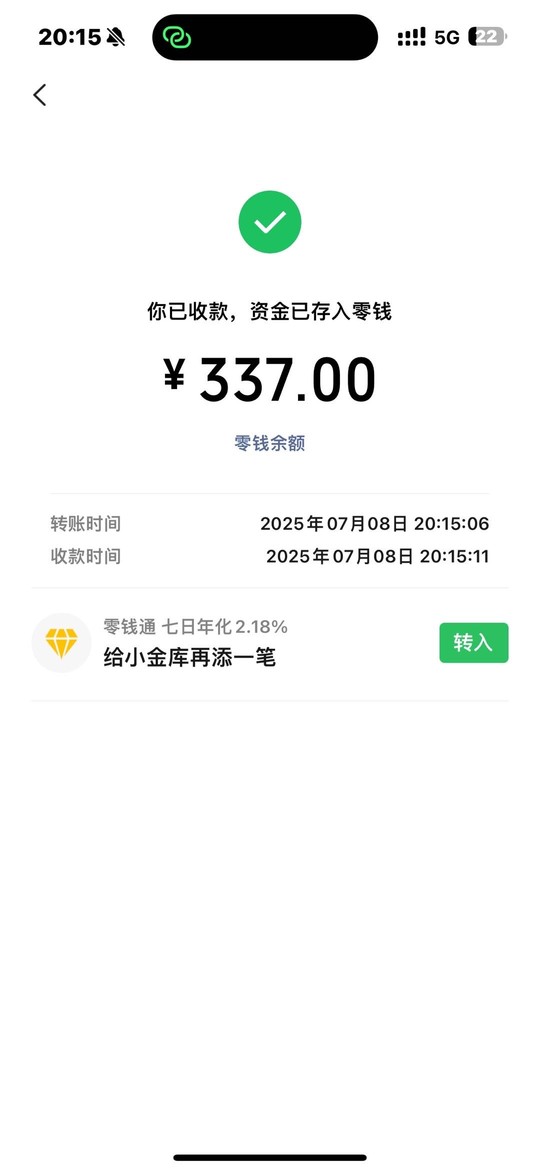This screenshot has height=1171, width=540.
Task: Go back using the top-left arrow
Action: [40, 95]
